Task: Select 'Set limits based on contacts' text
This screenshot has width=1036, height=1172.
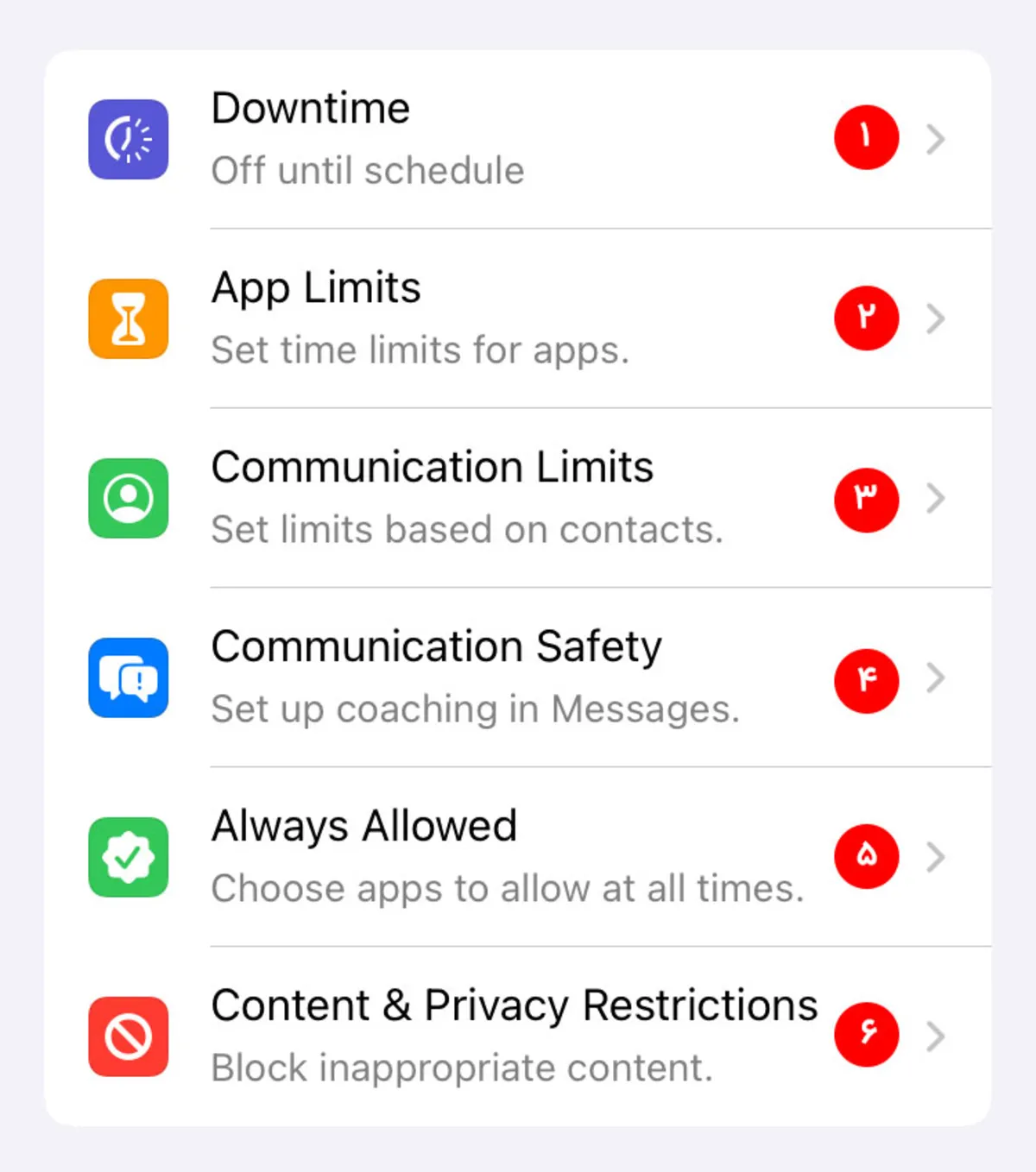Action: (466, 530)
